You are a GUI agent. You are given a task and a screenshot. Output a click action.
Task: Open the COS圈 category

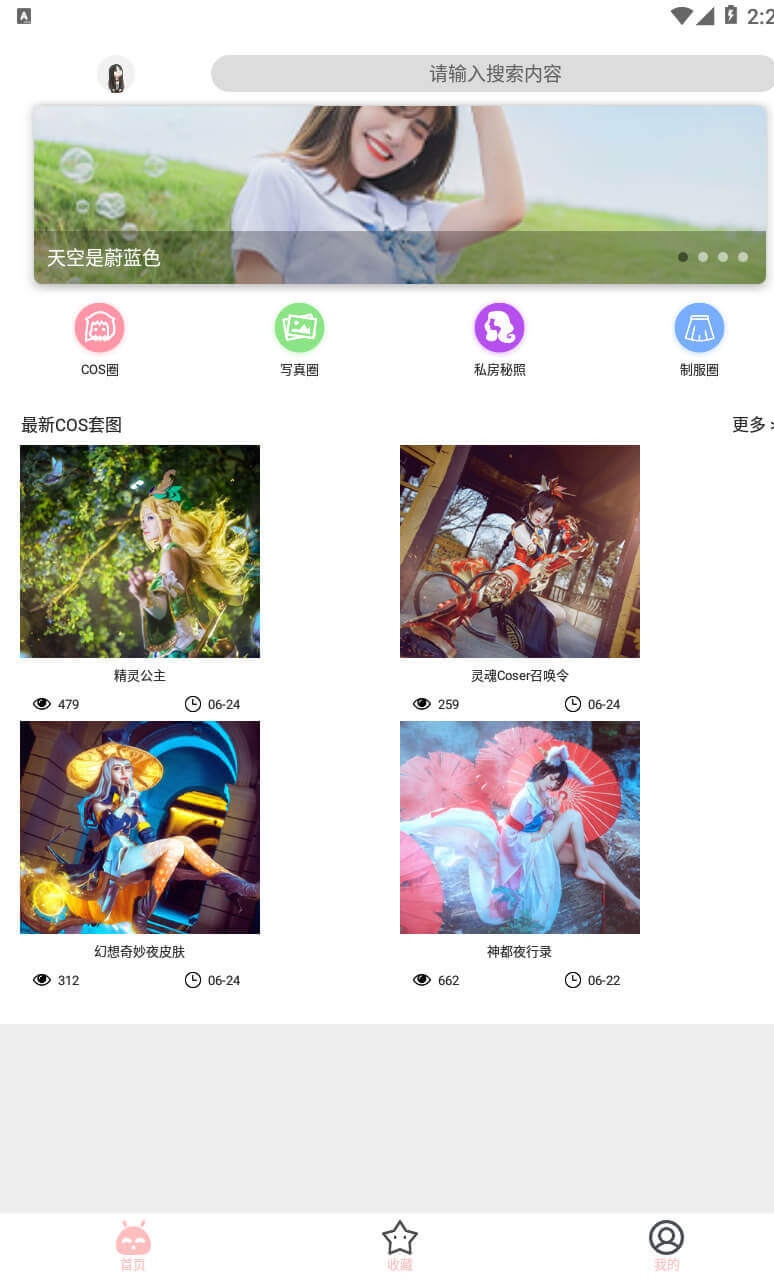pyautogui.click(x=100, y=340)
